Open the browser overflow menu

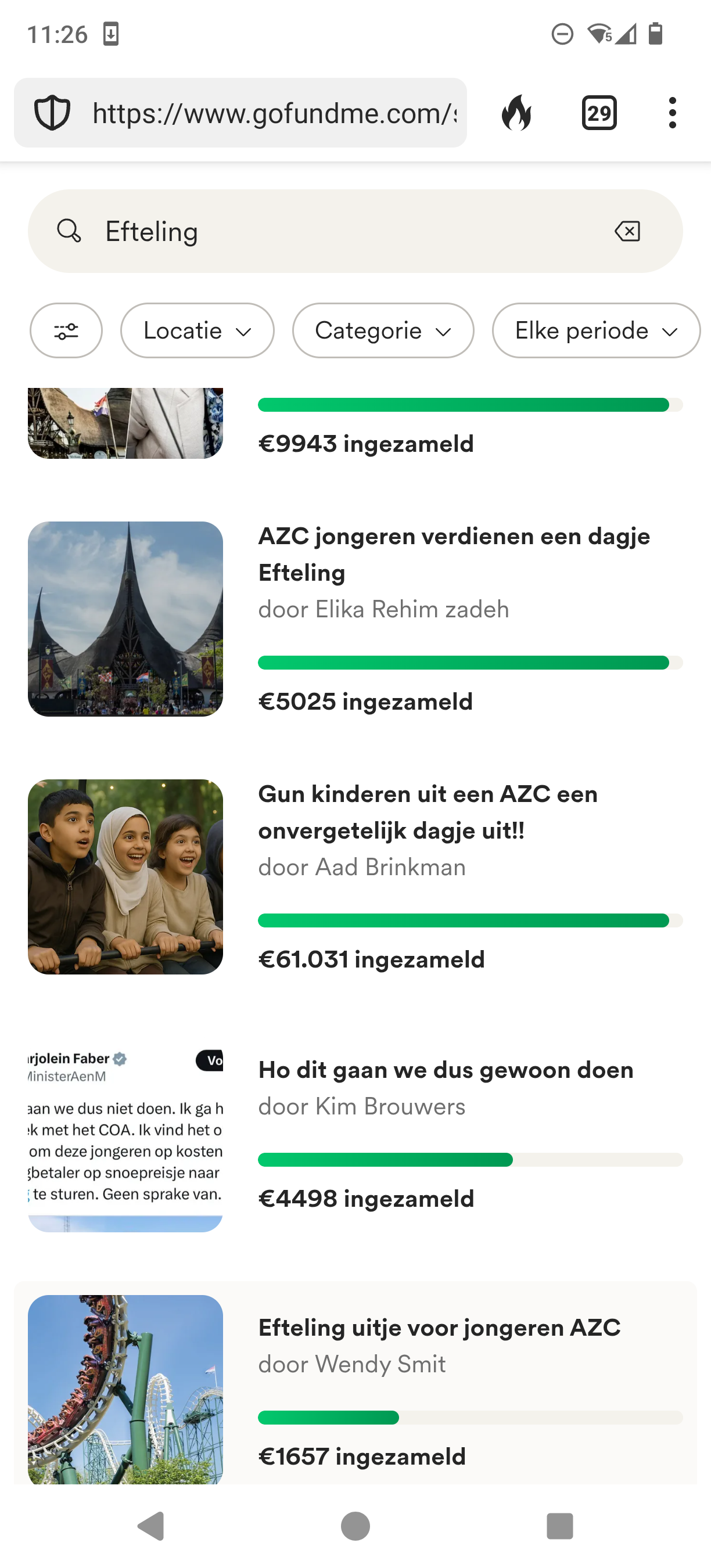click(672, 113)
